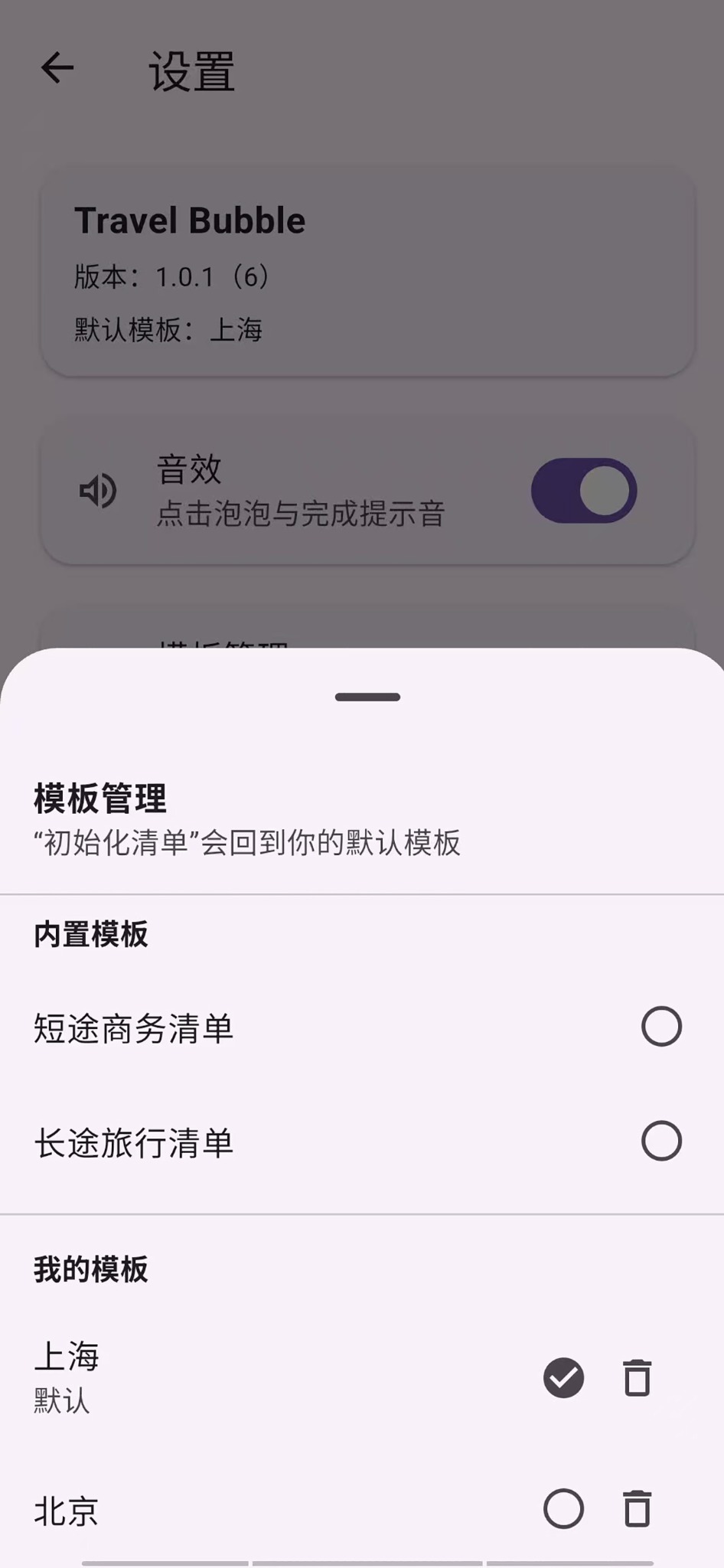Delete the 上海 template with its trash icon

(x=636, y=1380)
